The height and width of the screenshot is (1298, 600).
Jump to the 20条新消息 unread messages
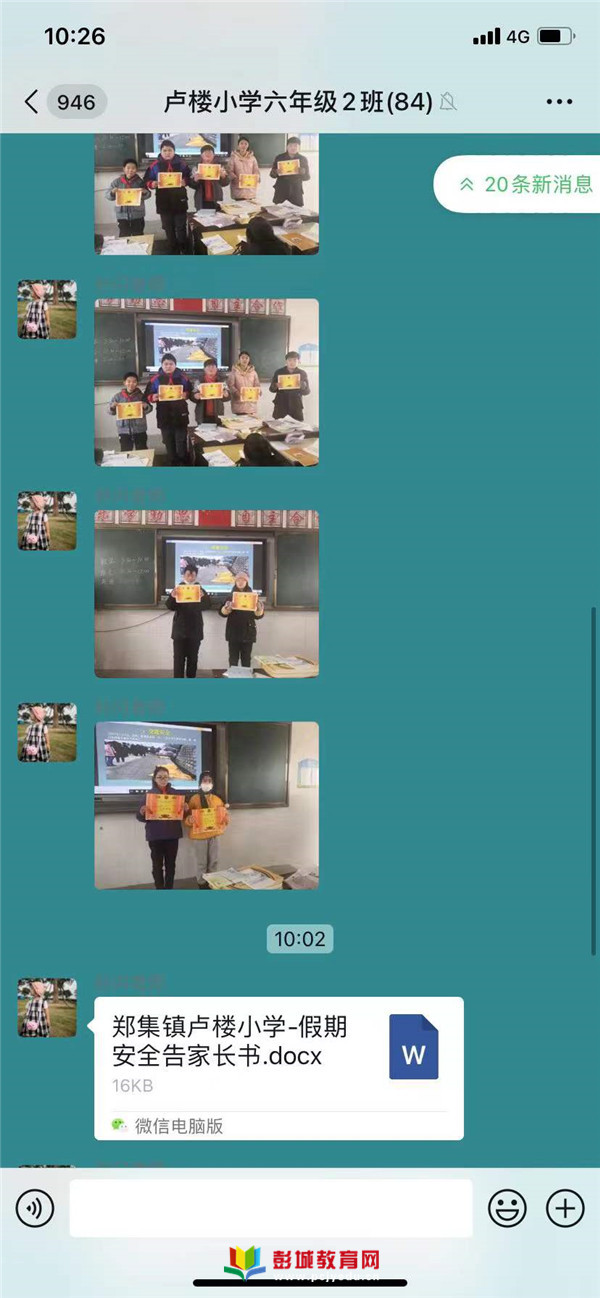(524, 184)
